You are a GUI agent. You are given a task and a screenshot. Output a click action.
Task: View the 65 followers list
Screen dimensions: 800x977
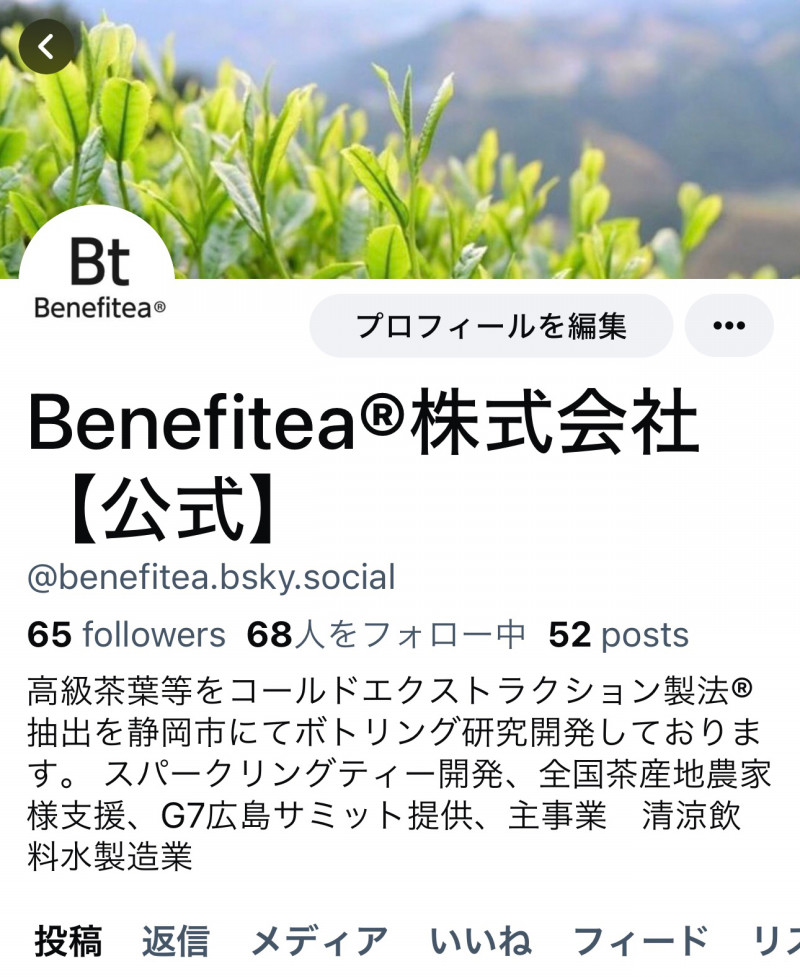pyautogui.click(x=126, y=635)
